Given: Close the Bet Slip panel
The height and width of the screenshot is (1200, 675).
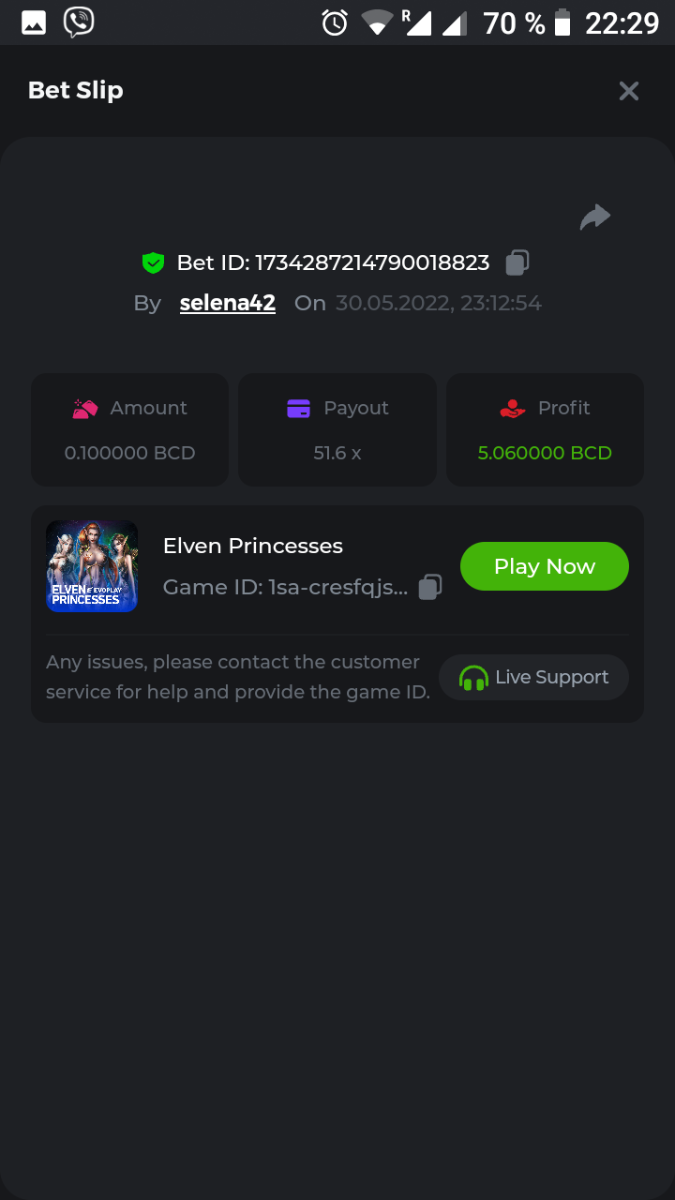Looking at the screenshot, I should coord(628,92).
